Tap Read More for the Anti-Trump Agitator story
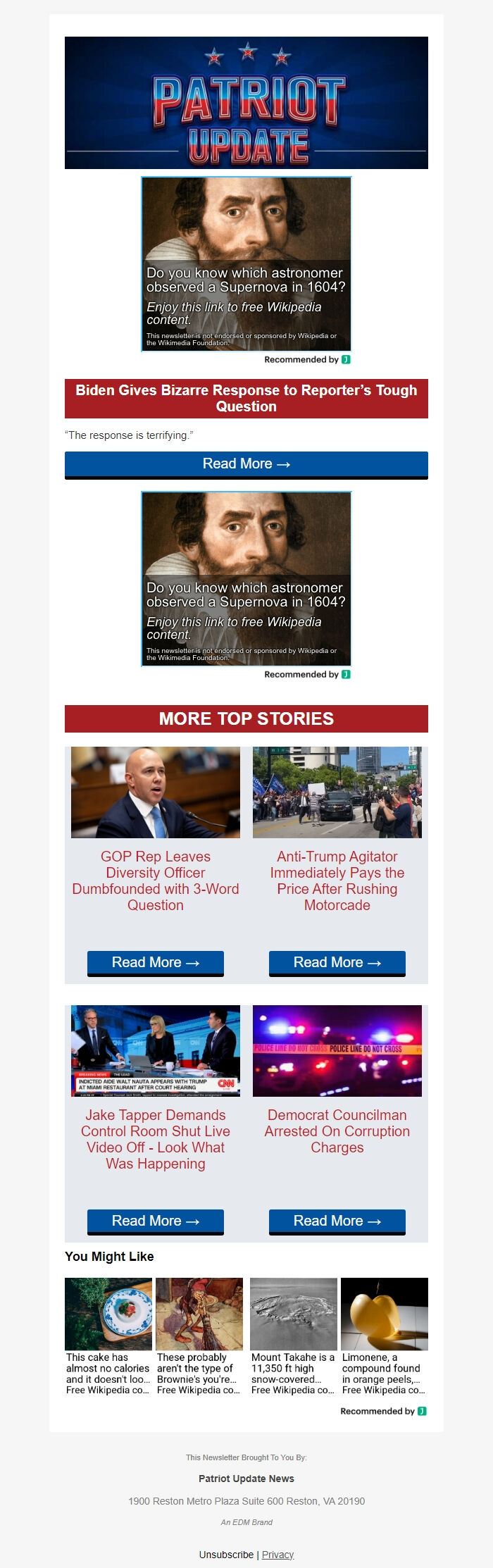 coord(337,962)
